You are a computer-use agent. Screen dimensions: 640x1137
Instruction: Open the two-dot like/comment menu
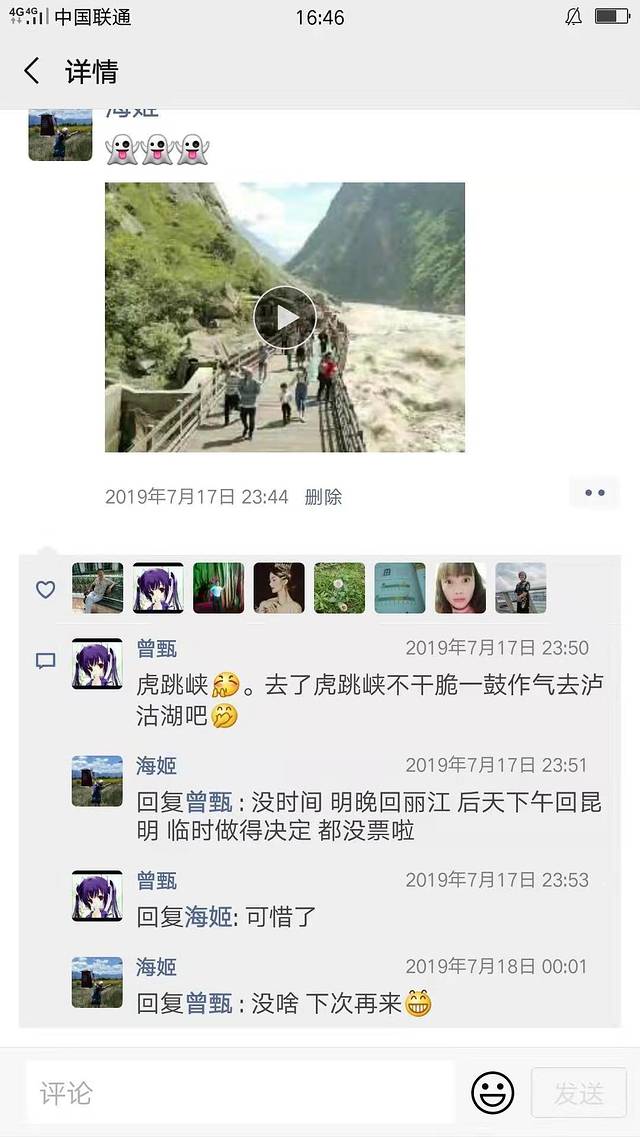point(595,493)
